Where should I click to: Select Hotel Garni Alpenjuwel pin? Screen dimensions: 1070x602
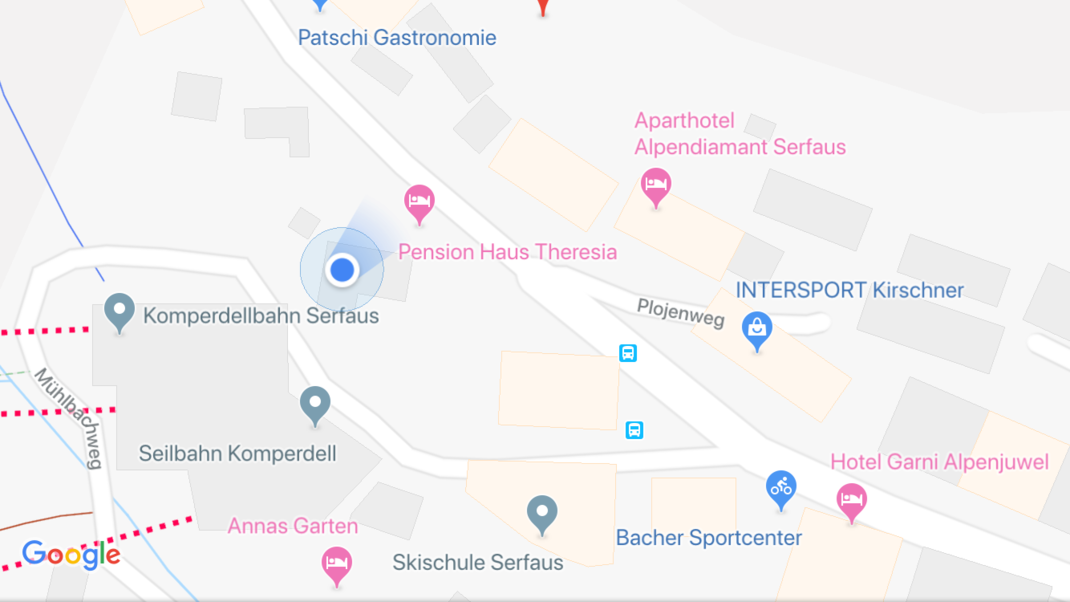(851, 500)
